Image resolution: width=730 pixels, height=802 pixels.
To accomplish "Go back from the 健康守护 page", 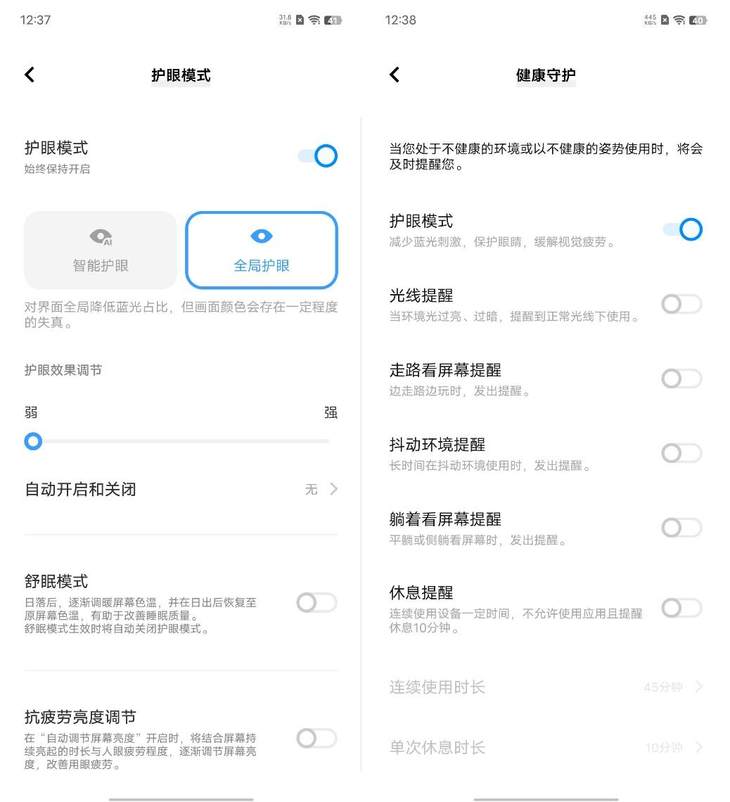I will pyautogui.click(x=394, y=75).
